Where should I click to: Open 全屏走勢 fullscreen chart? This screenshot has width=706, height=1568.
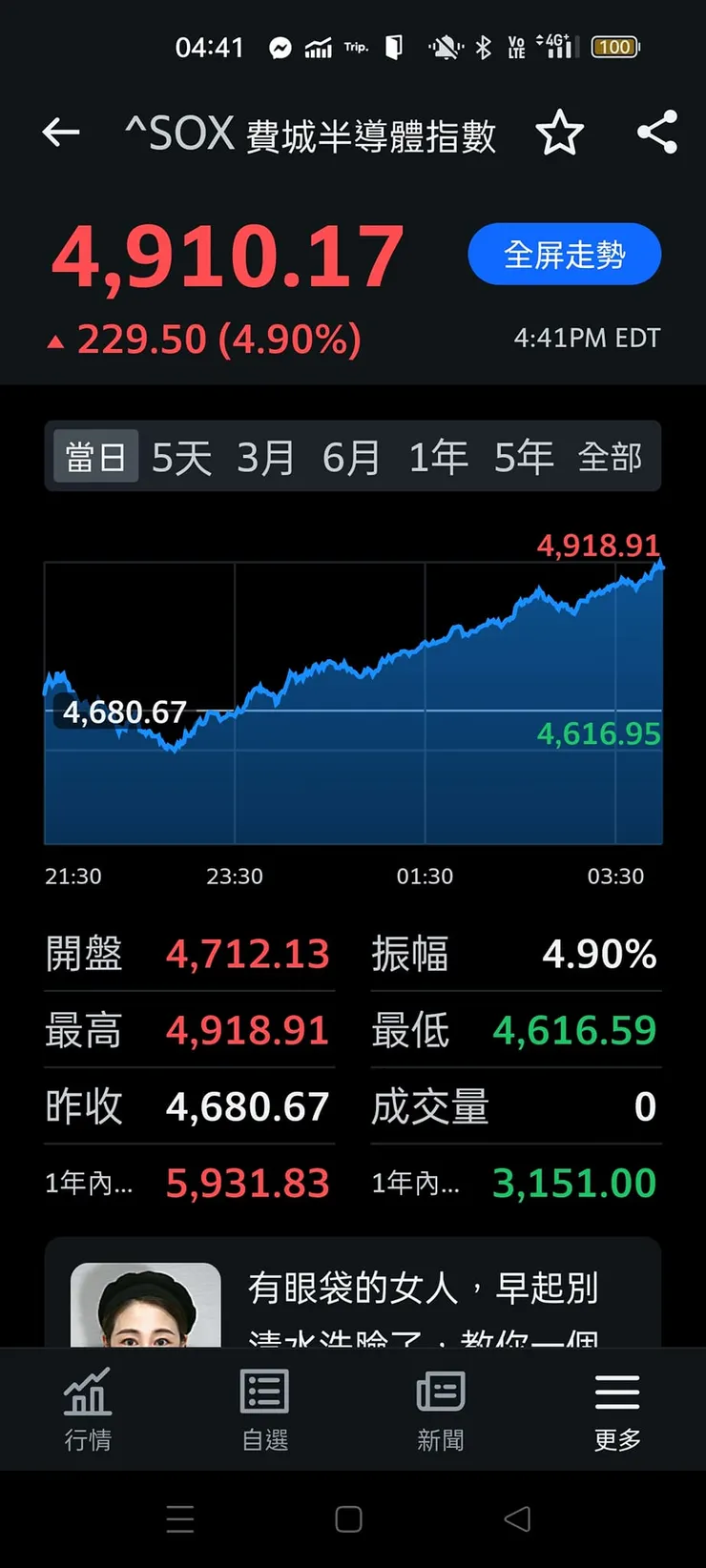click(564, 254)
